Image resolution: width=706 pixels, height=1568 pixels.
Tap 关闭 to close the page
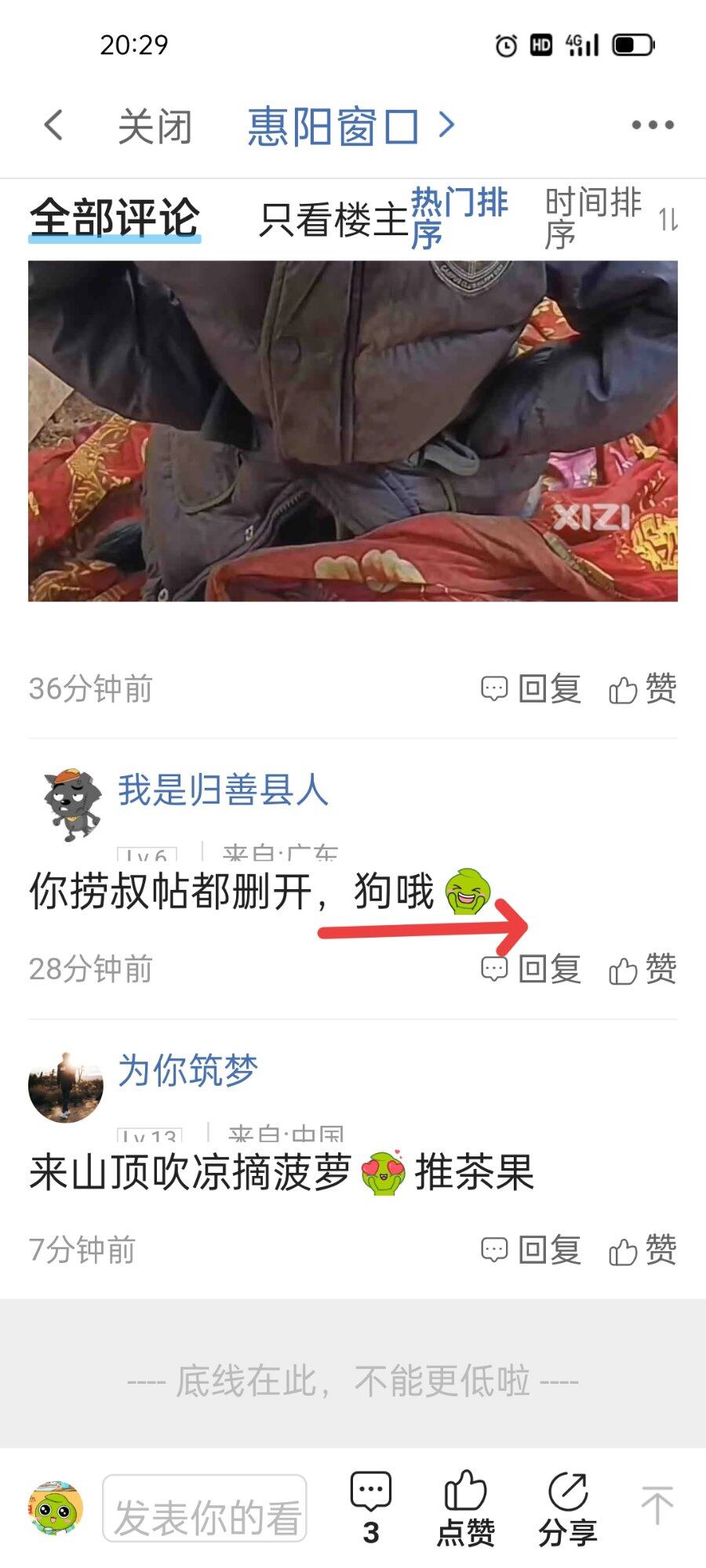point(155,126)
